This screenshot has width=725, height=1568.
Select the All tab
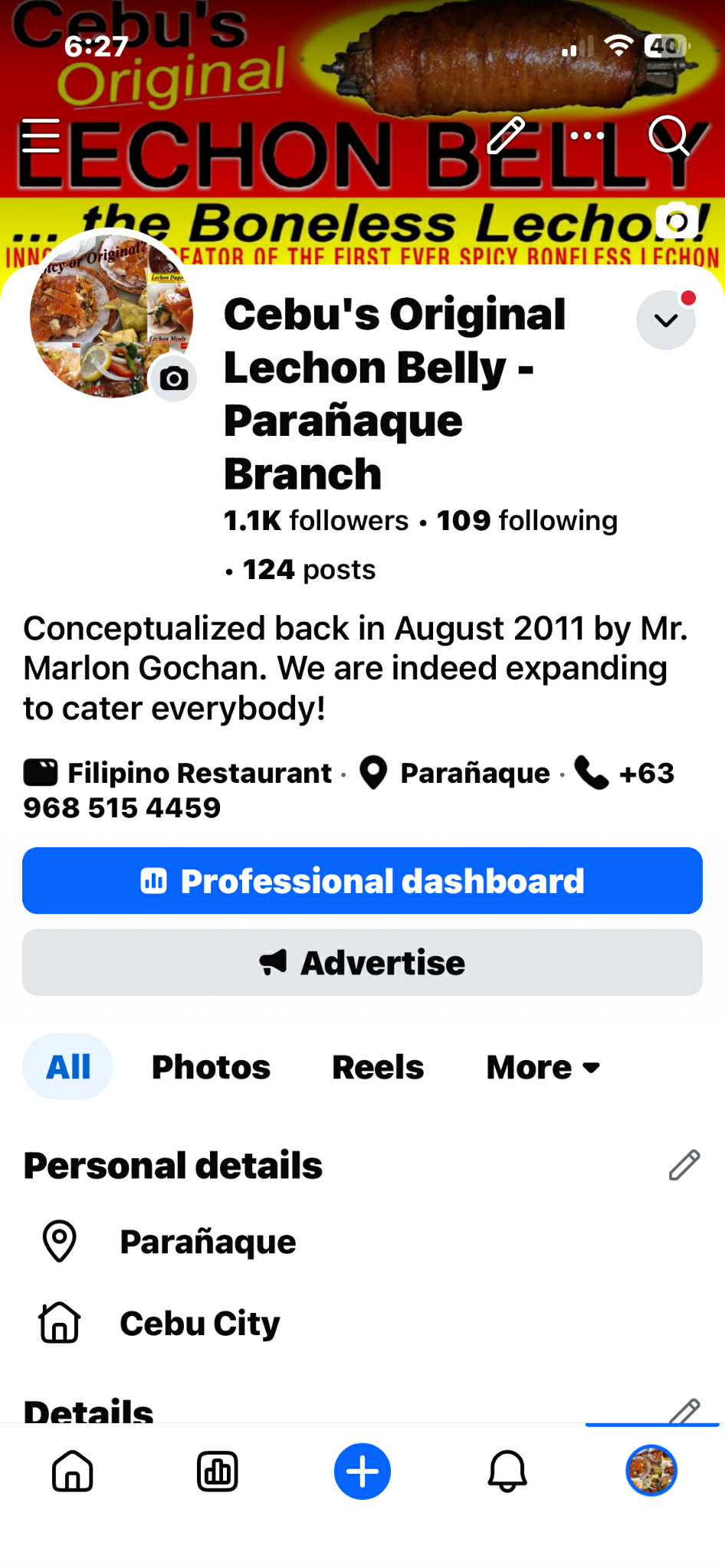pos(68,1066)
